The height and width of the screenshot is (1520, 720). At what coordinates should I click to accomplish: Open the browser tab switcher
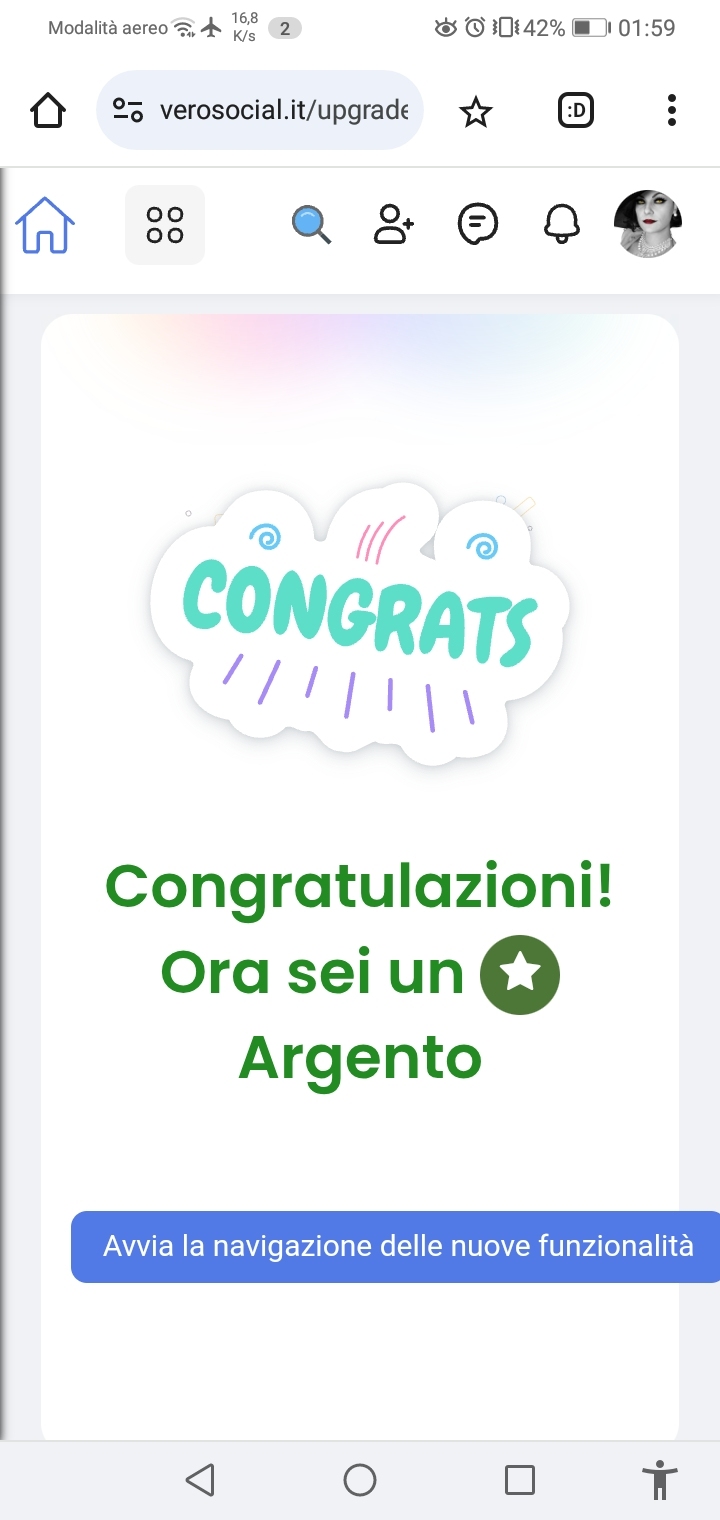click(x=576, y=111)
